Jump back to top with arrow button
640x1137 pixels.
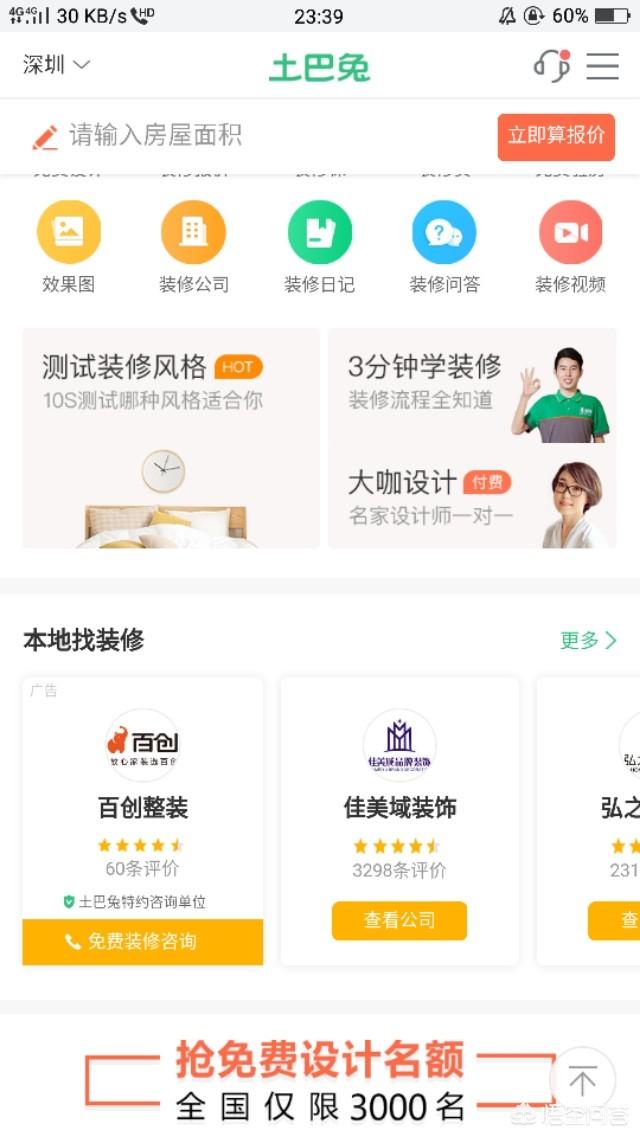582,1080
